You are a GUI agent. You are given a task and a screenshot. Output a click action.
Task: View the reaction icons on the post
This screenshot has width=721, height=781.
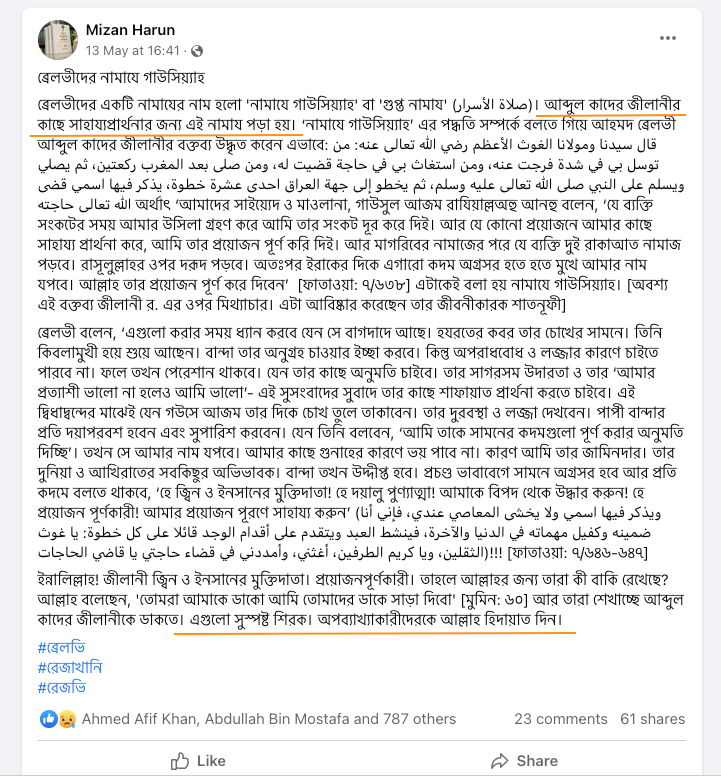click(x=58, y=718)
